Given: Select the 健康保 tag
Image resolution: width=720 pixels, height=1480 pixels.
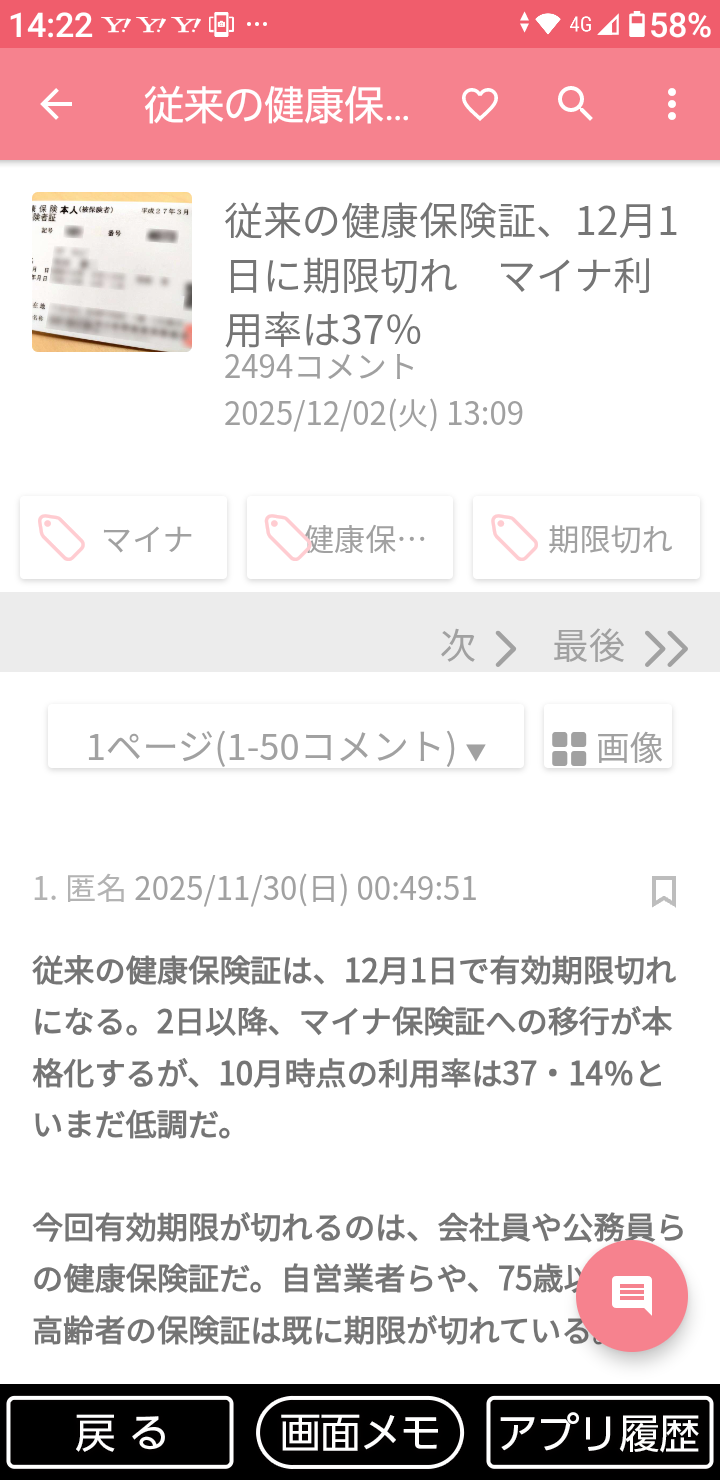Looking at the screenshot, I should [350, 537].
